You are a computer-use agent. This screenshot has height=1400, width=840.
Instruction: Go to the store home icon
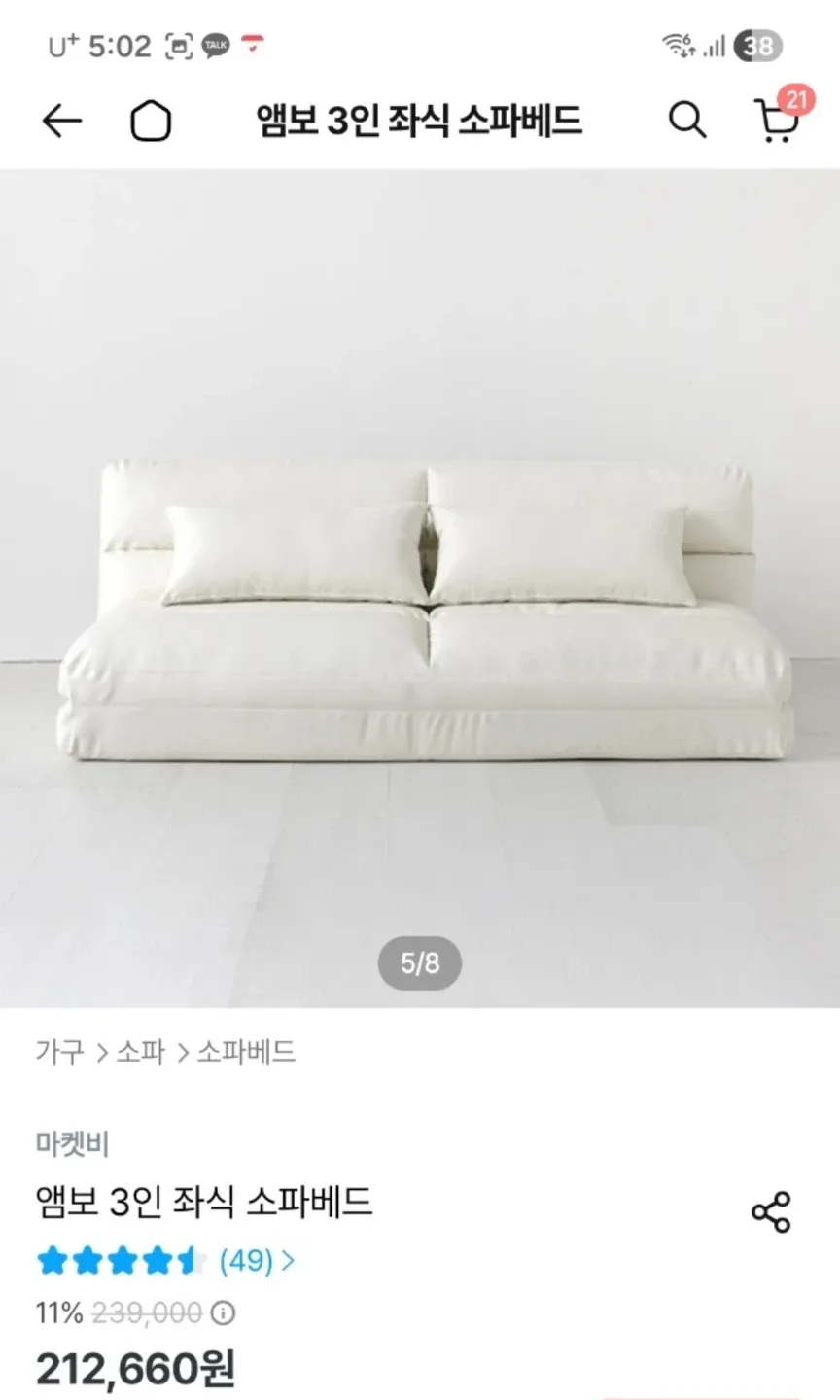[151, 122]
